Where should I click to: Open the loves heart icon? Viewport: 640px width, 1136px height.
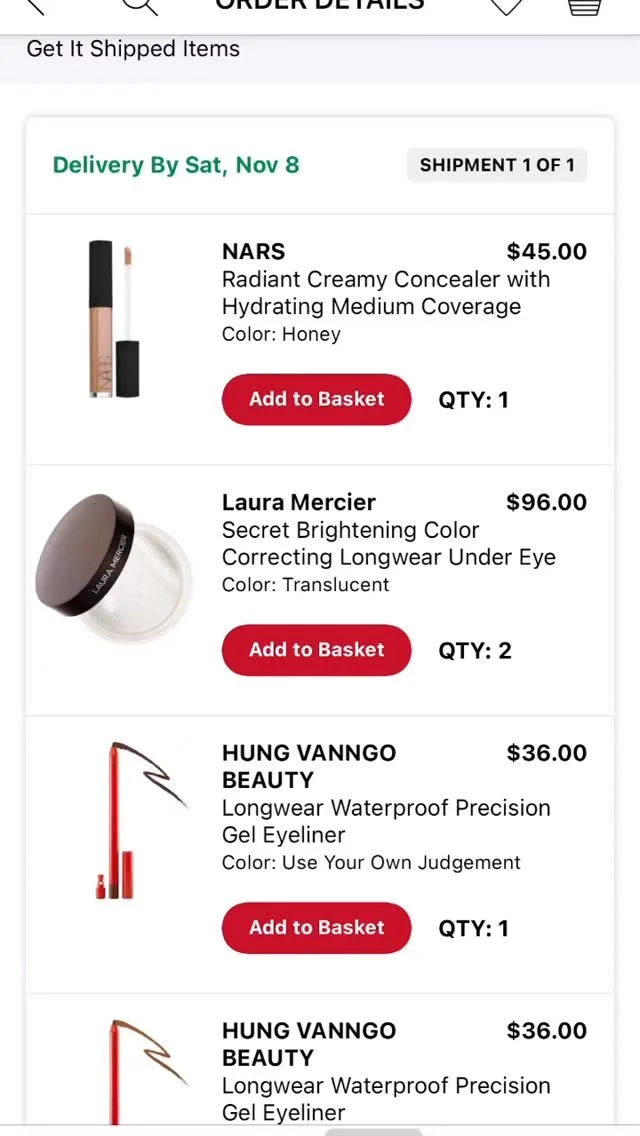click(506, 6)
